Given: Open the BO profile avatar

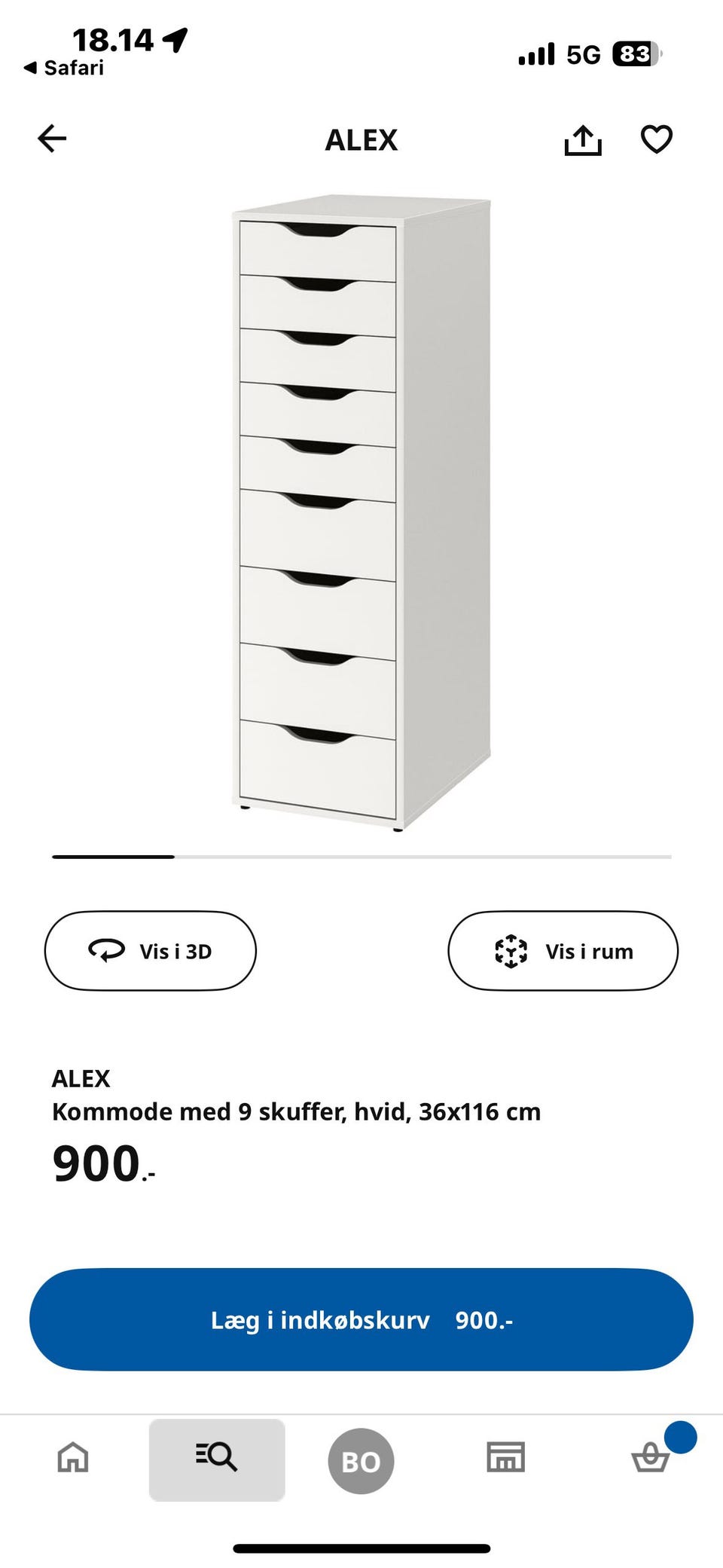Looking at the screenshot, I should (x=361, y=1459).
